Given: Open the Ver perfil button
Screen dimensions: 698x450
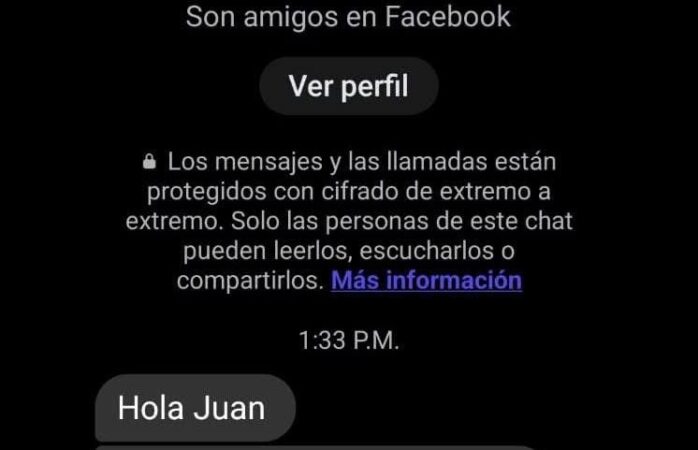Looking at the screenshot, I should [x=348, y=86].
